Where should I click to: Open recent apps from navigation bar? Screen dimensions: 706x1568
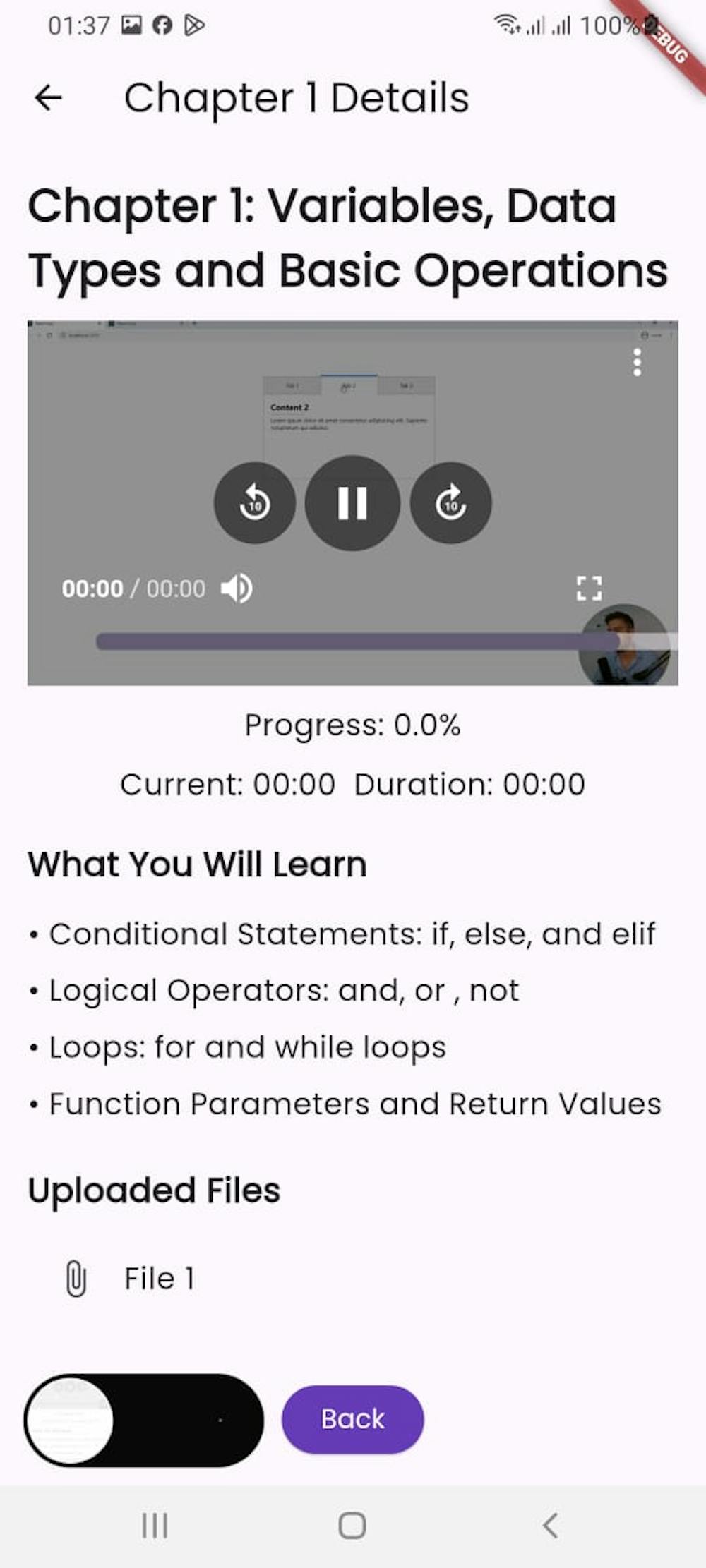point(155,1526)
